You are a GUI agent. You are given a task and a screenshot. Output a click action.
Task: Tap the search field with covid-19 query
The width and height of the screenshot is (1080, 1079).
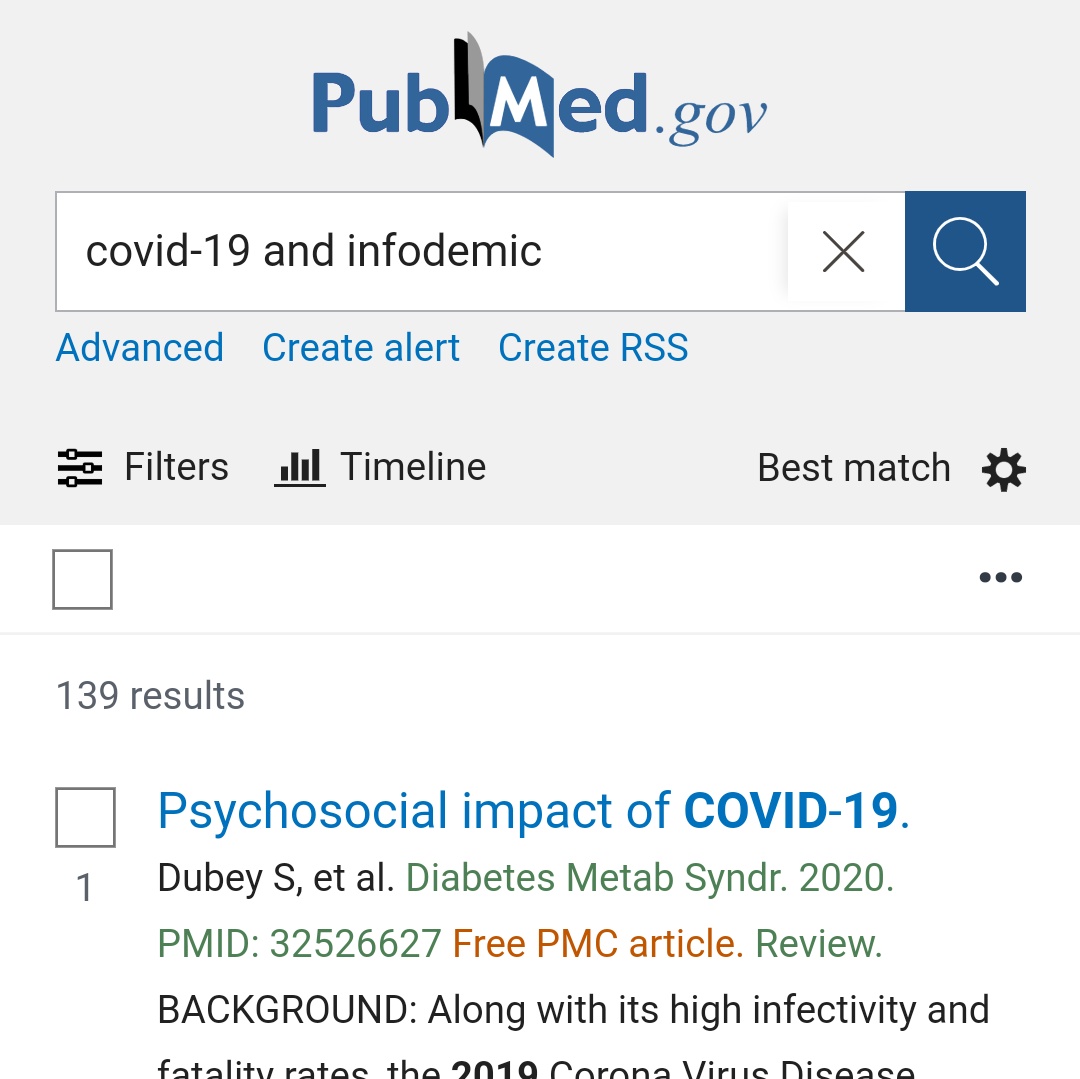pyautogui.click(x=420, y=251)
